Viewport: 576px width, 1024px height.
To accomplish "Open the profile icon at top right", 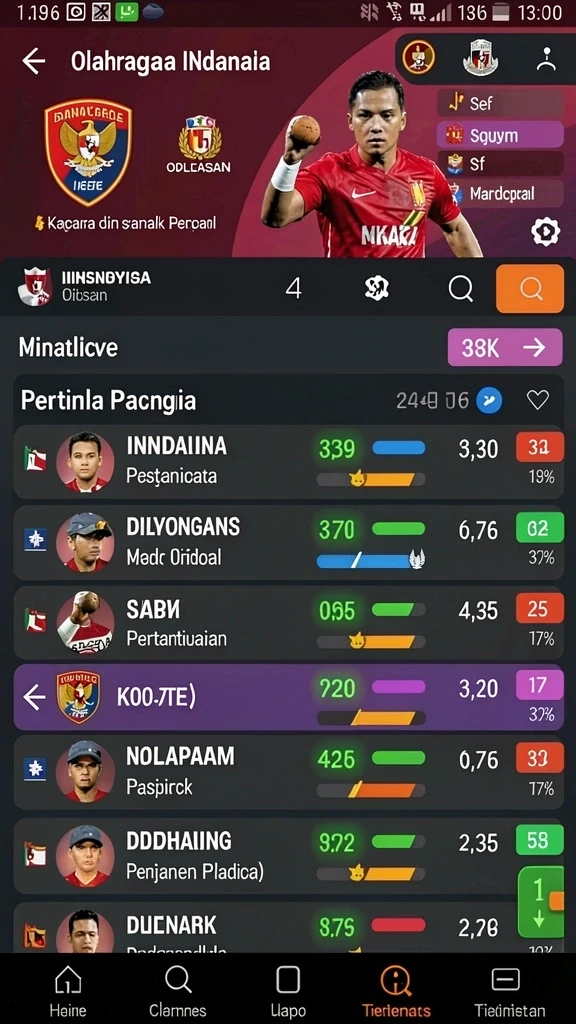I will point(546,59).
